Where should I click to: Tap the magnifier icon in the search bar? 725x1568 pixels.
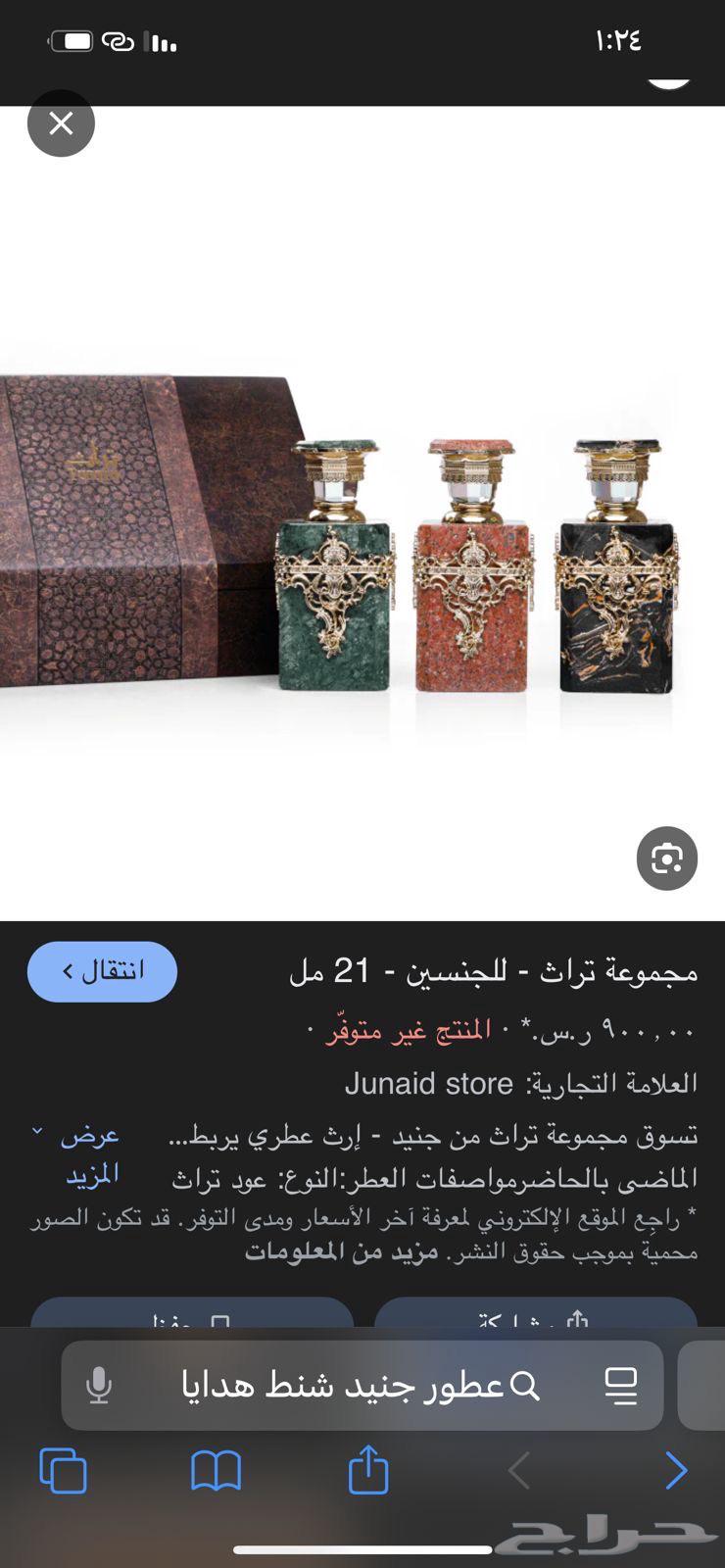pyautogui.click(x=527, y=1385)
